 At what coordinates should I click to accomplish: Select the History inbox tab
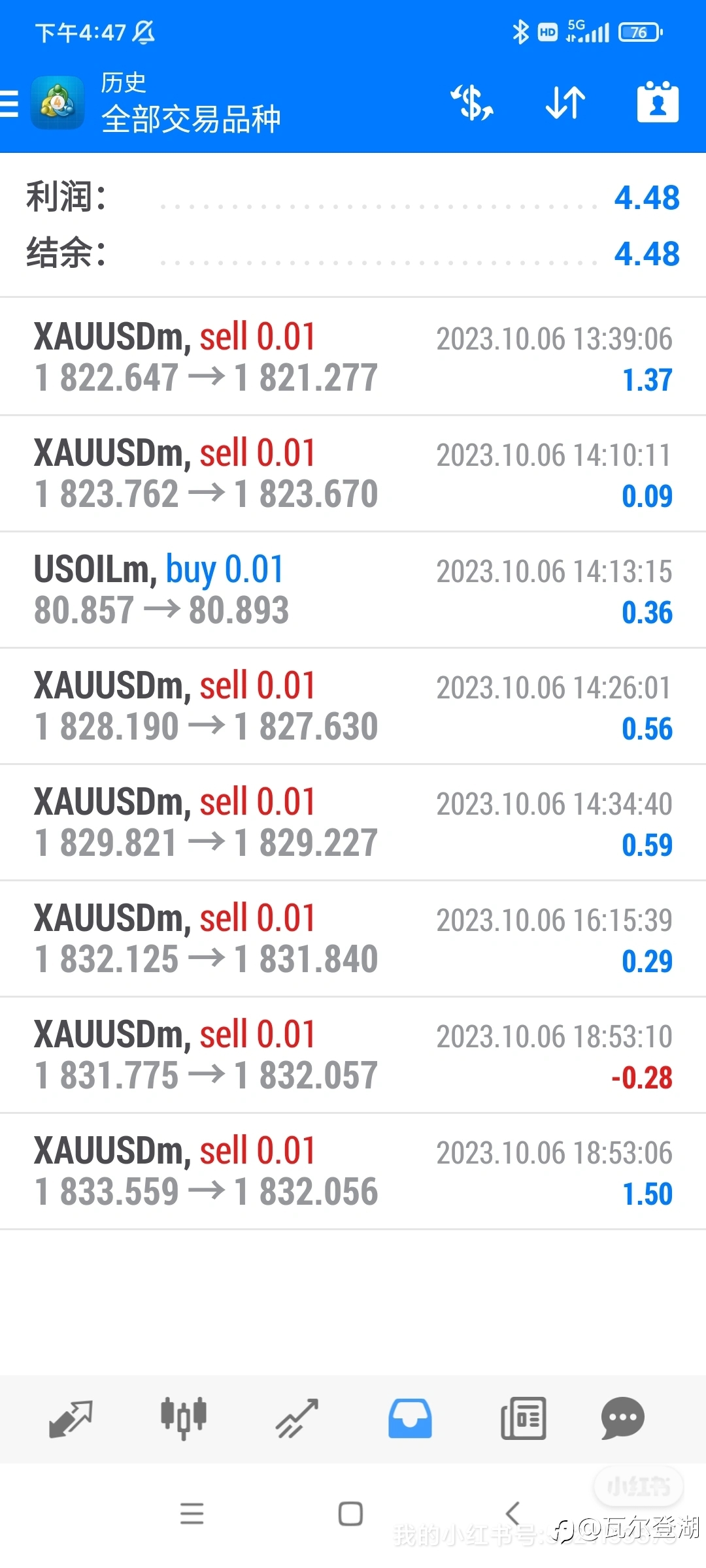click(x=410, y=1419)
